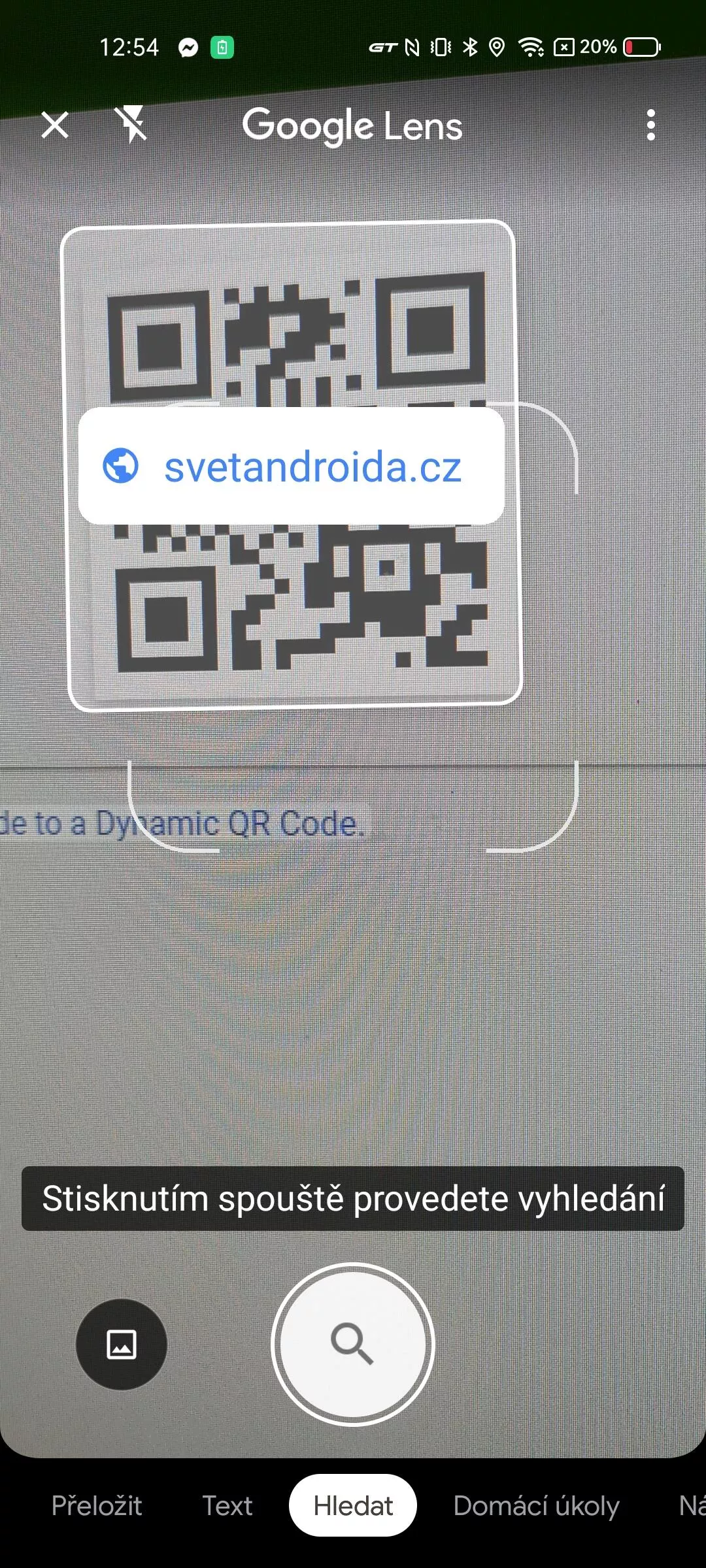Screen dimensions: 706x1568
Task: Switch to the Text mode
Action: click(227, 1505)
